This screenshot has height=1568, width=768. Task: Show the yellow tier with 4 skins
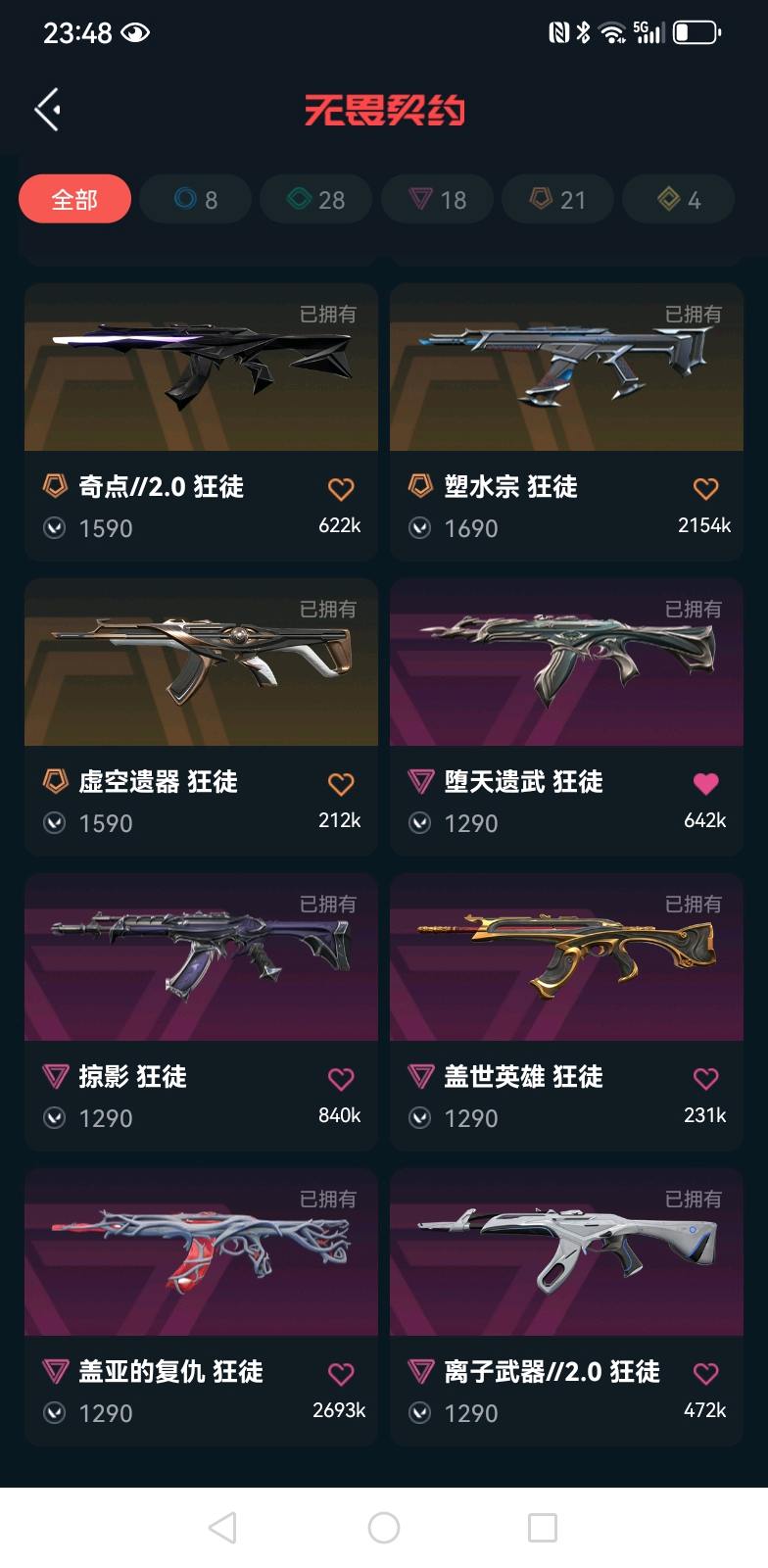tap(678, 199)
